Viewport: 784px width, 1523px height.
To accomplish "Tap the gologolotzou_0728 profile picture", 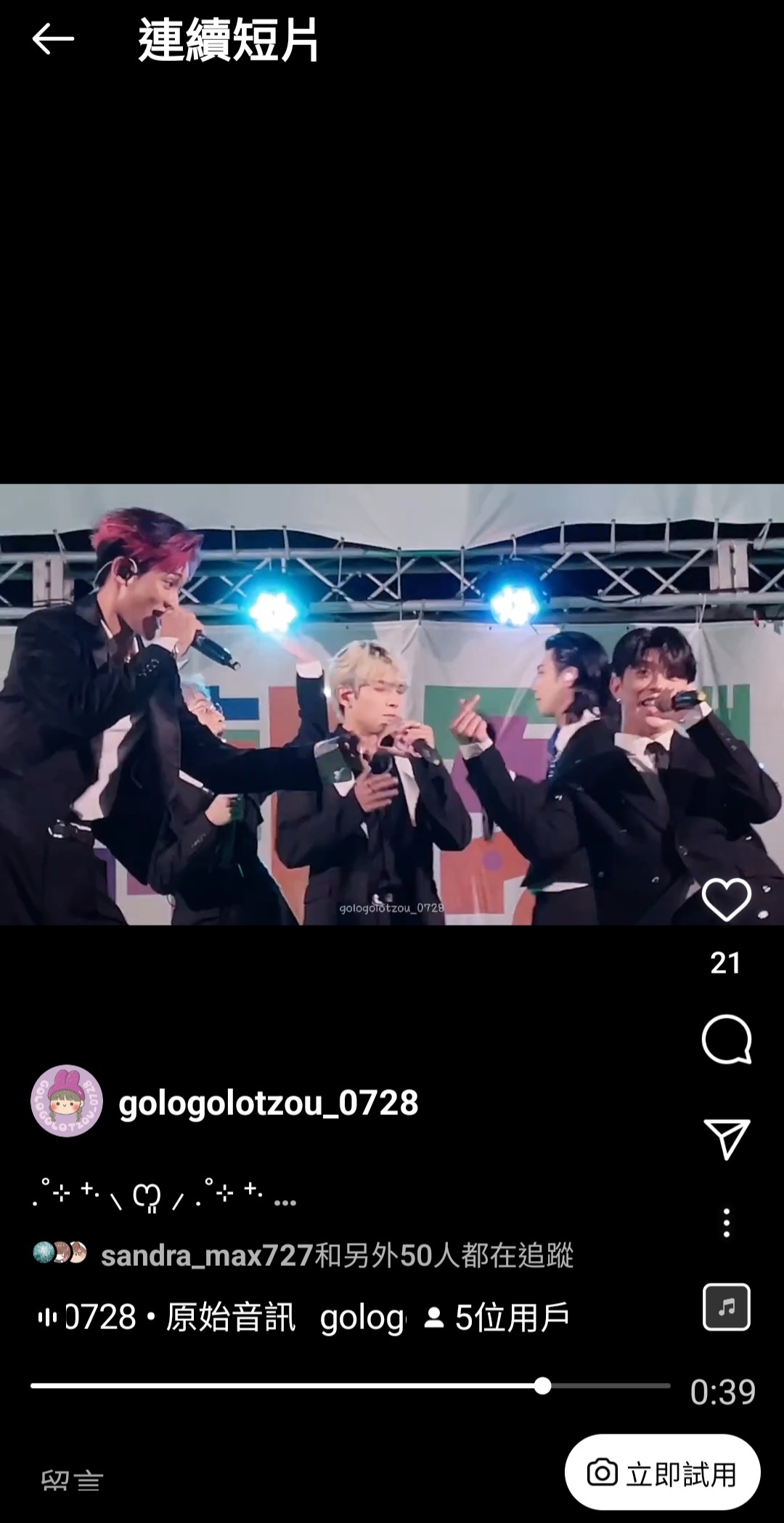I will click(x=67, y=1101).
